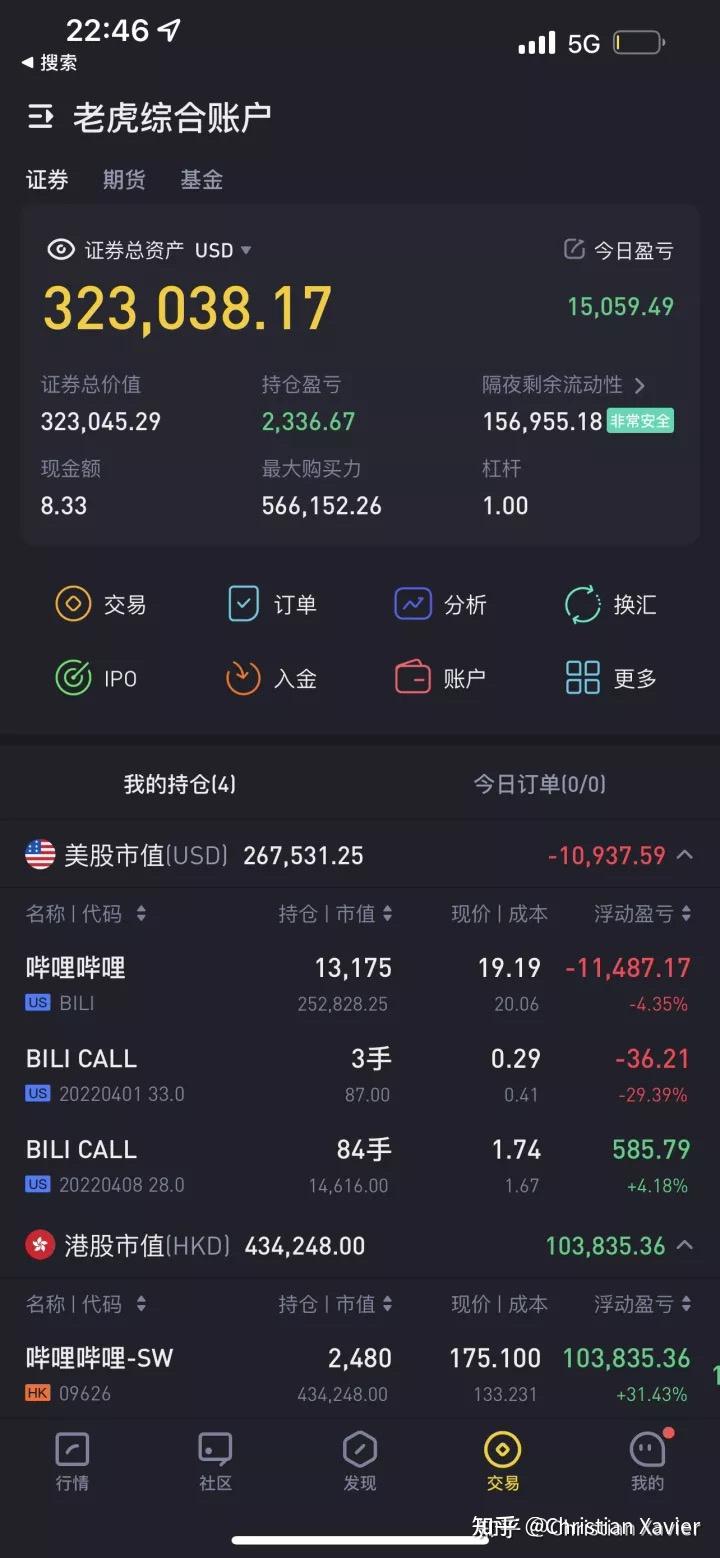Toggle asset visibility with the eye icon

coord(61,250)
